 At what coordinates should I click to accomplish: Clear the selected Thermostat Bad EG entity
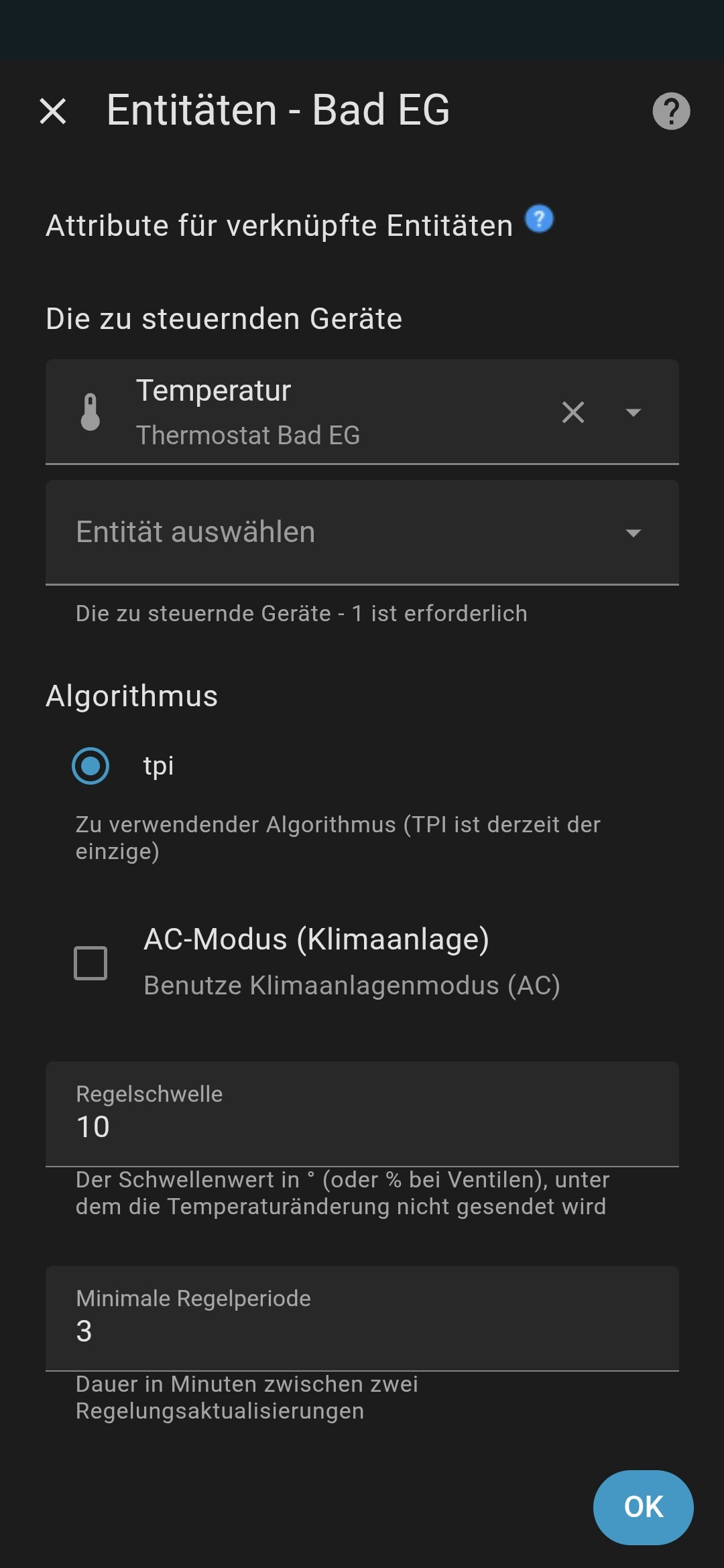coord(573,412)
